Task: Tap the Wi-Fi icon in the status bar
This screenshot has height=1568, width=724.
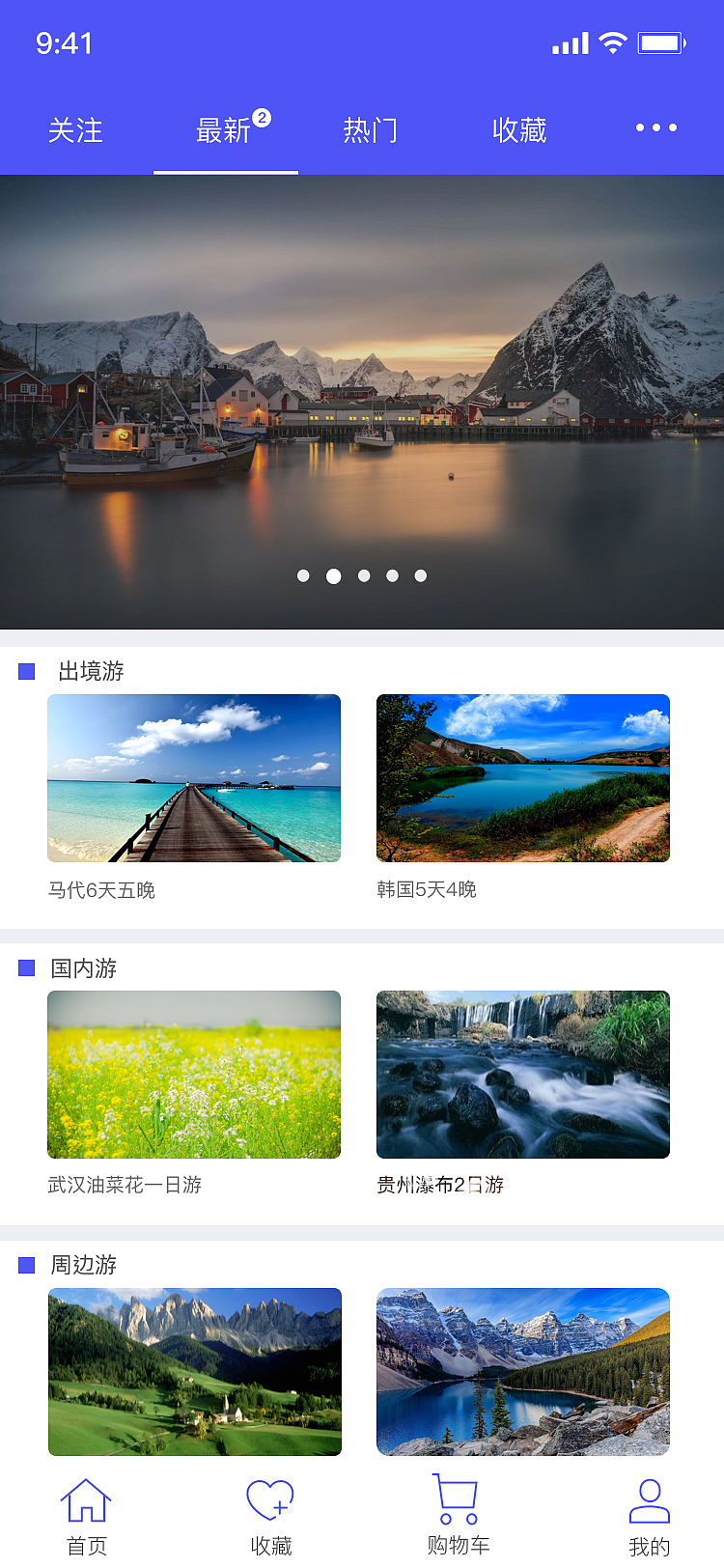Action: [611, 42]
